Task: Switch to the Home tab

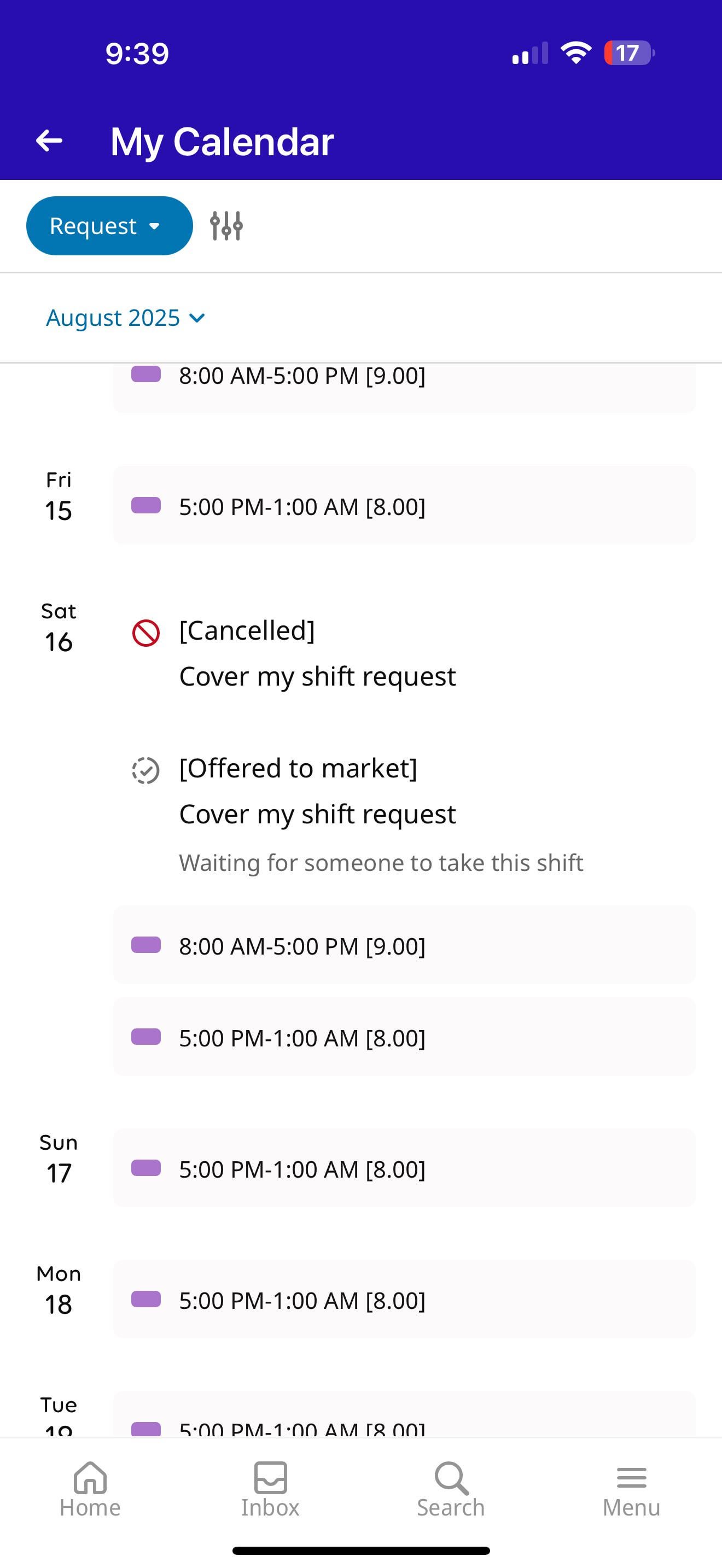Action: coord(90,1489)
